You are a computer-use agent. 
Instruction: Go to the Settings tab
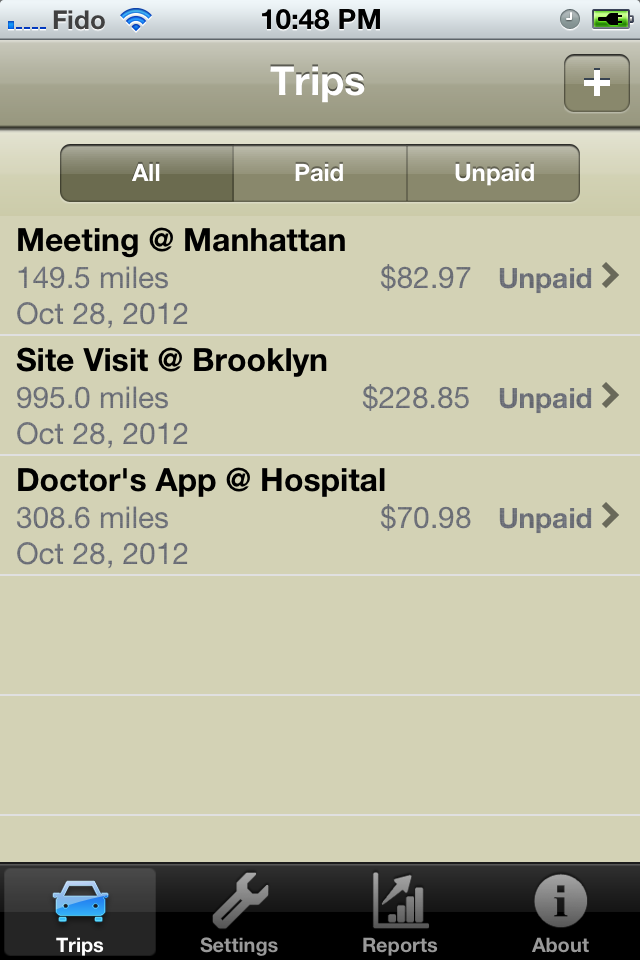[239, 912]
